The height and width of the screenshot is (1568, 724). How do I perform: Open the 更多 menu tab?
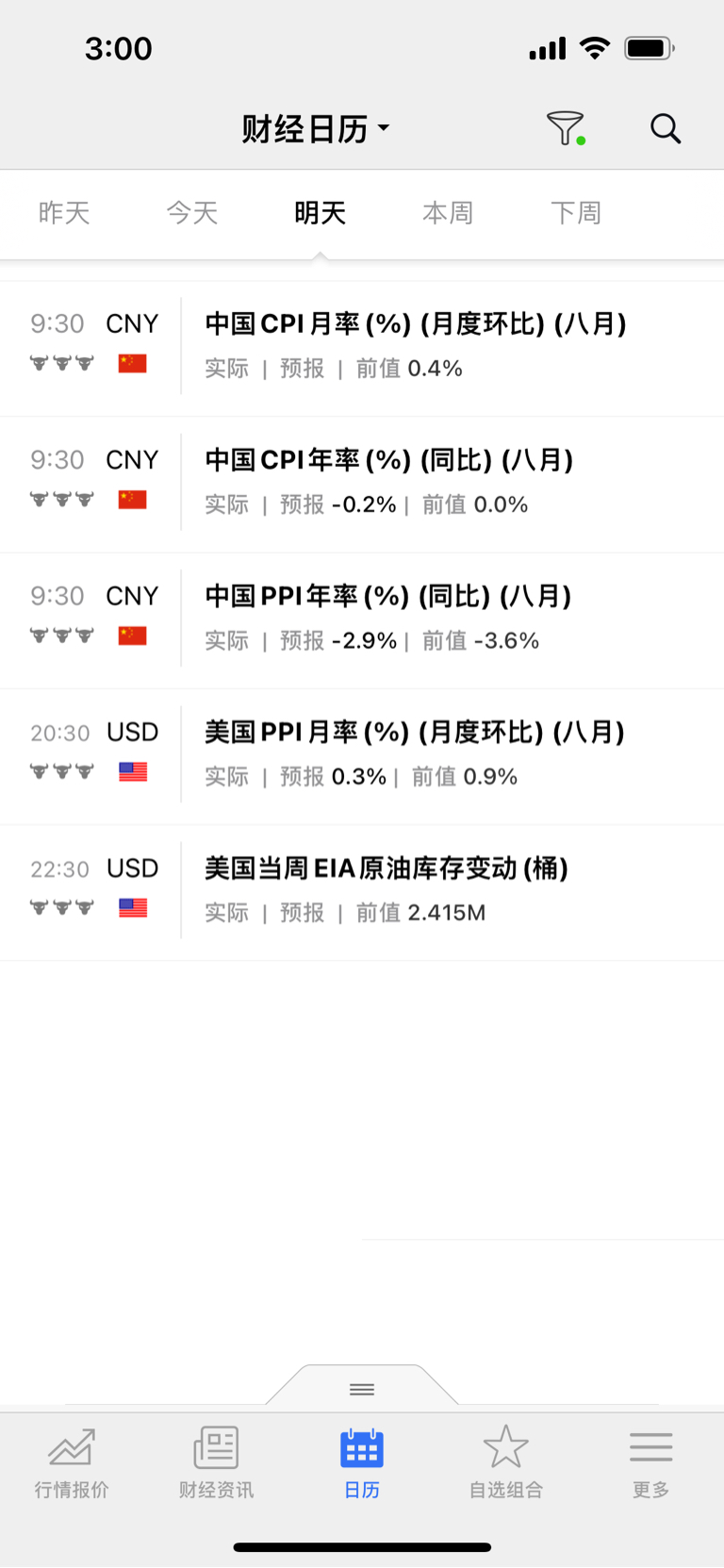point(650,1462)
